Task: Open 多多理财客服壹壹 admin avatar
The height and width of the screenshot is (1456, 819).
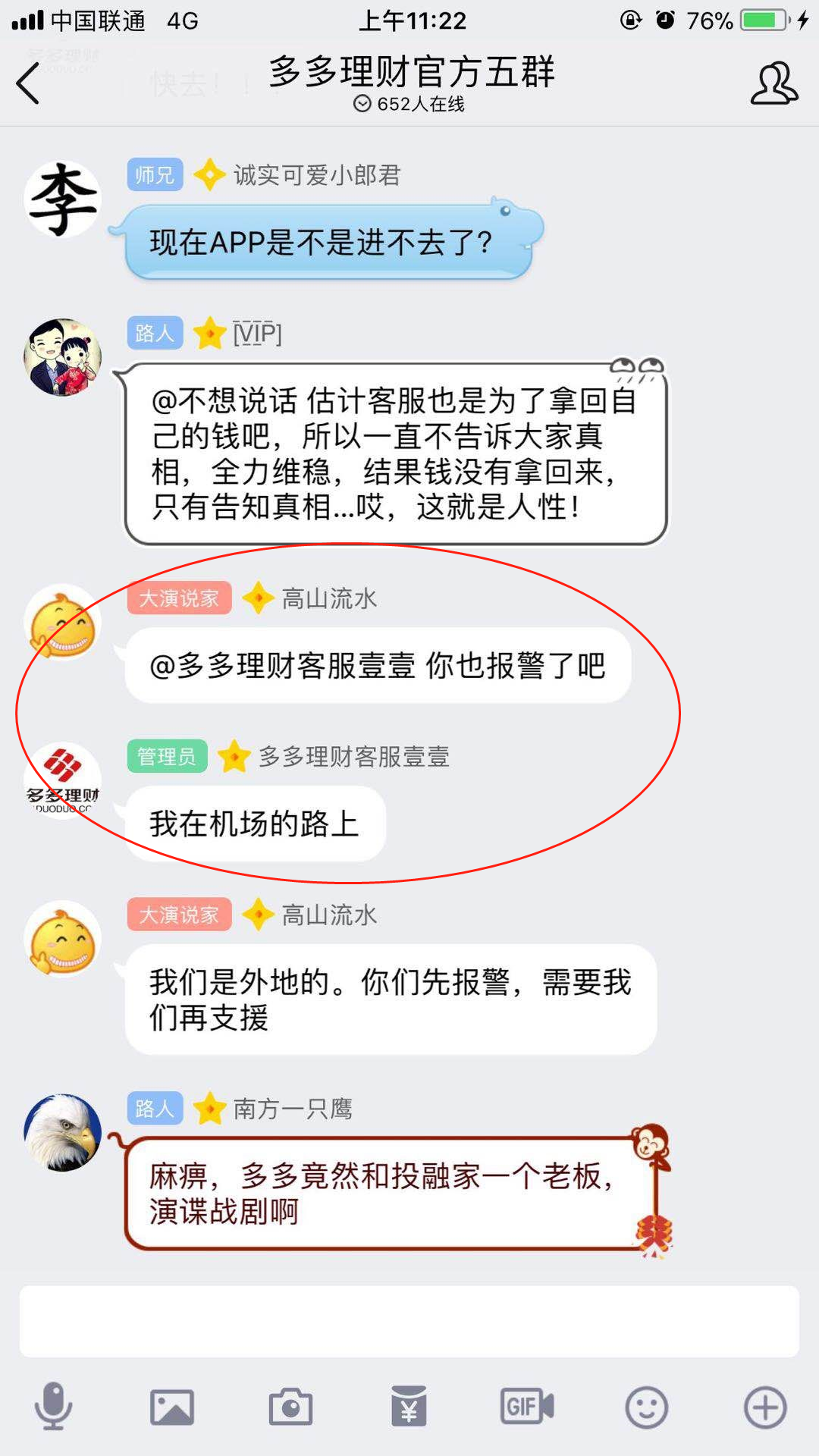Action: 62,780
